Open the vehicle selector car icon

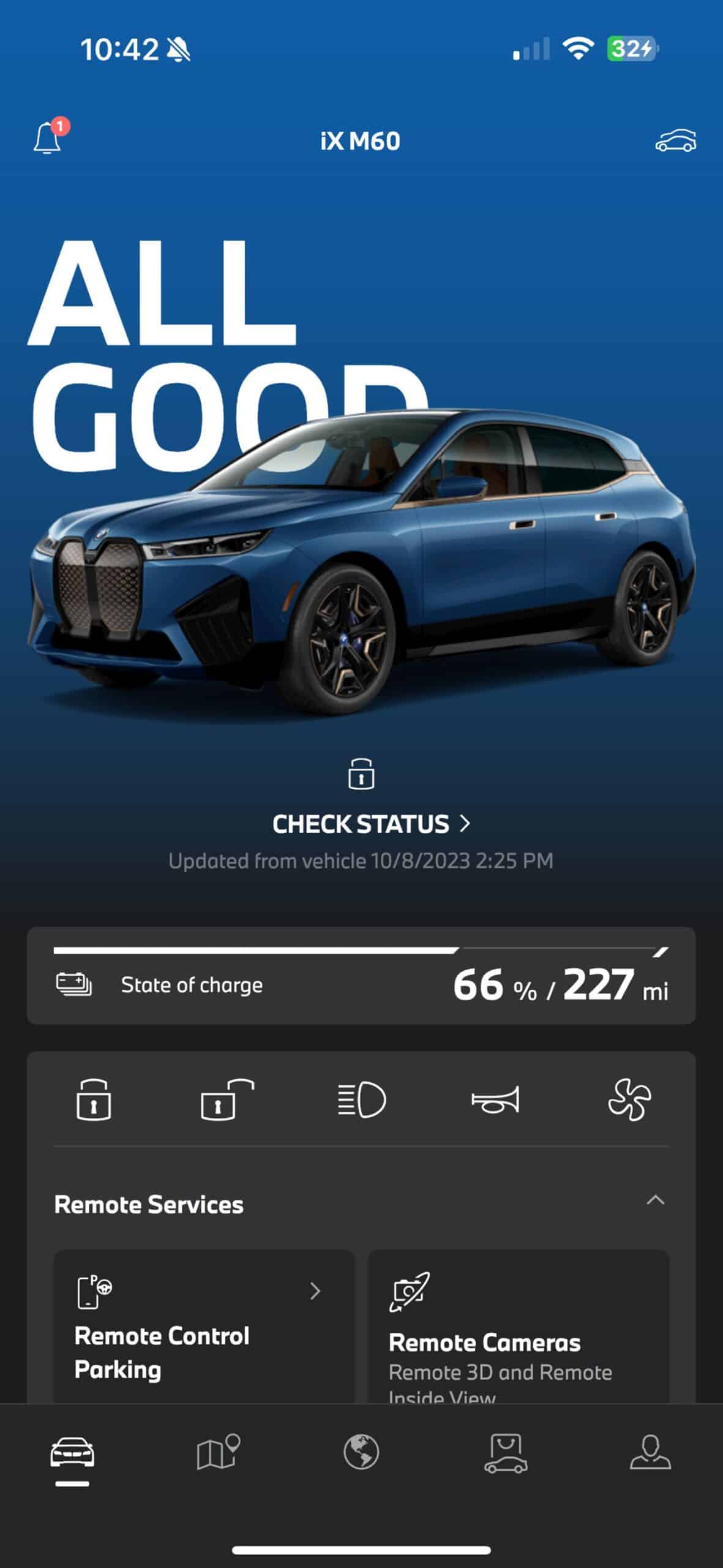(x=675, y=141)
